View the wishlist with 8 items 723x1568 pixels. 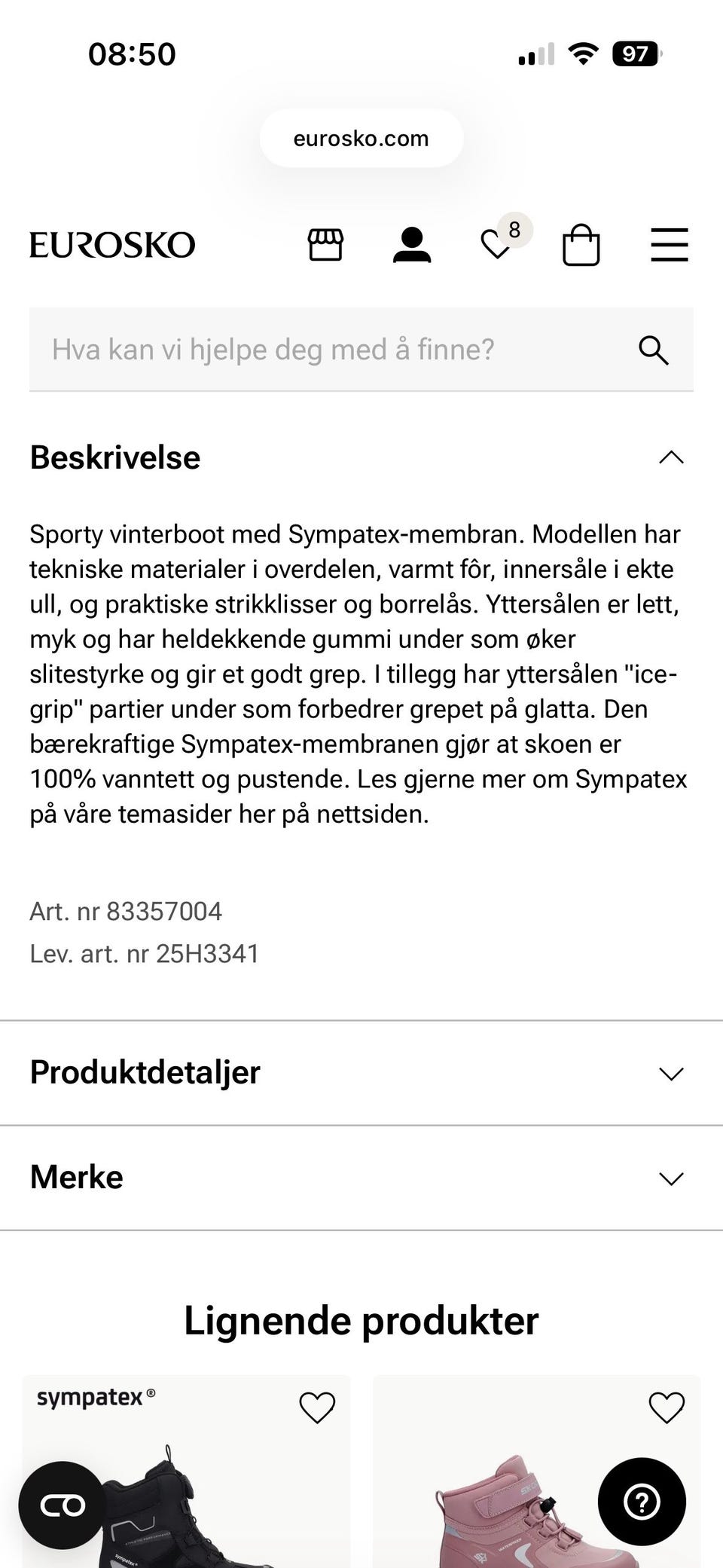tap(497, 244)
